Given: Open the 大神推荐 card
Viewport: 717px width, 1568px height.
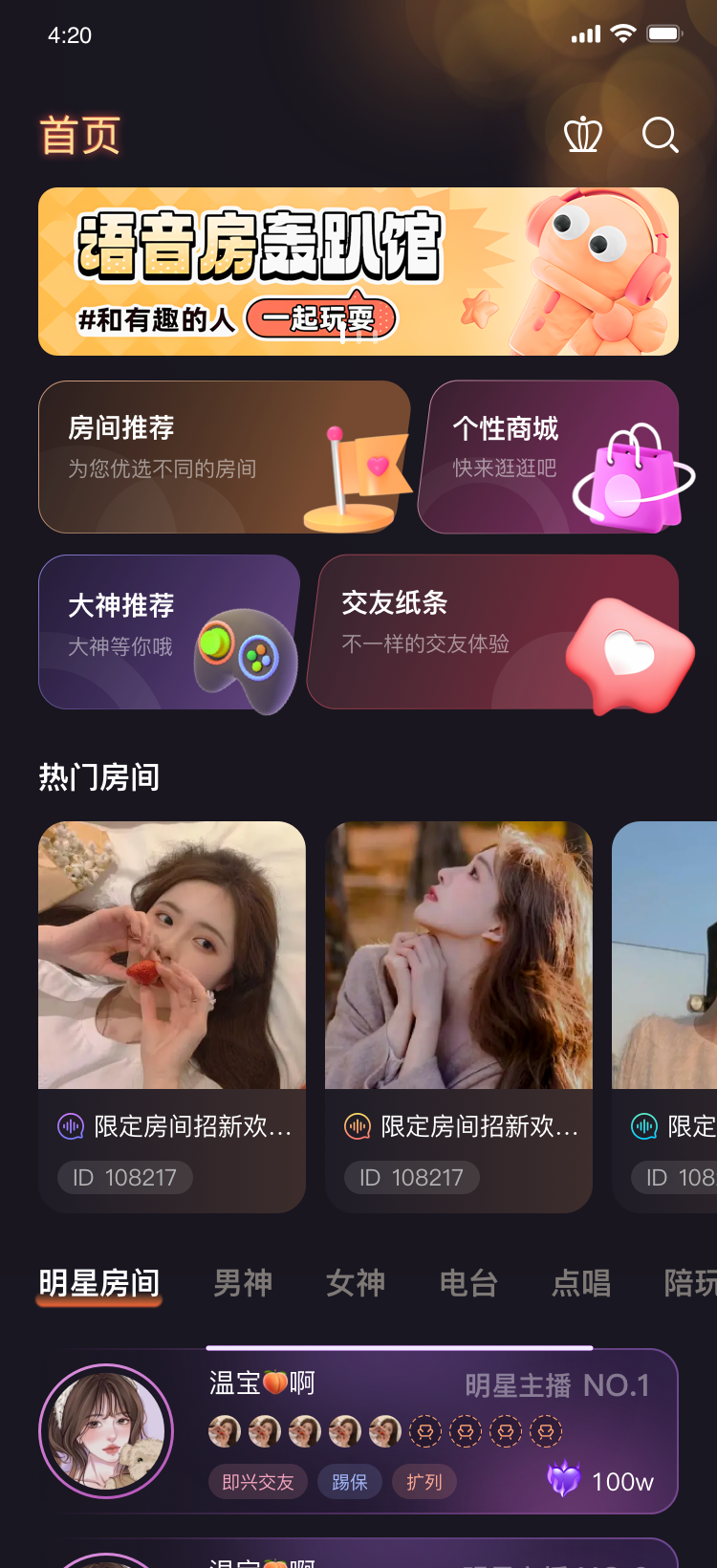Looking at the screenshot, I should click(168, 632).
